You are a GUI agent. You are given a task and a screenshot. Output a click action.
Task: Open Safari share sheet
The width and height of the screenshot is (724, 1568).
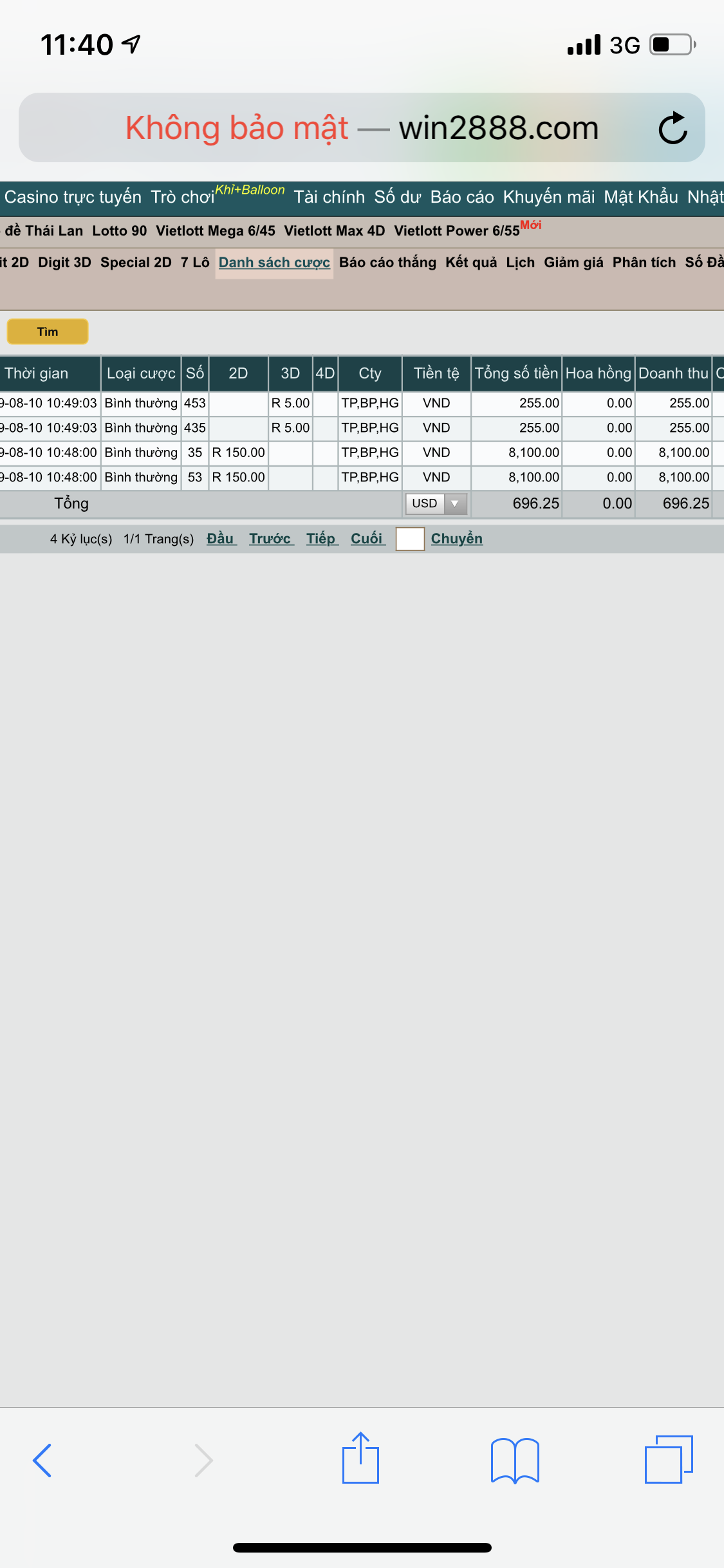[360, 1458]
